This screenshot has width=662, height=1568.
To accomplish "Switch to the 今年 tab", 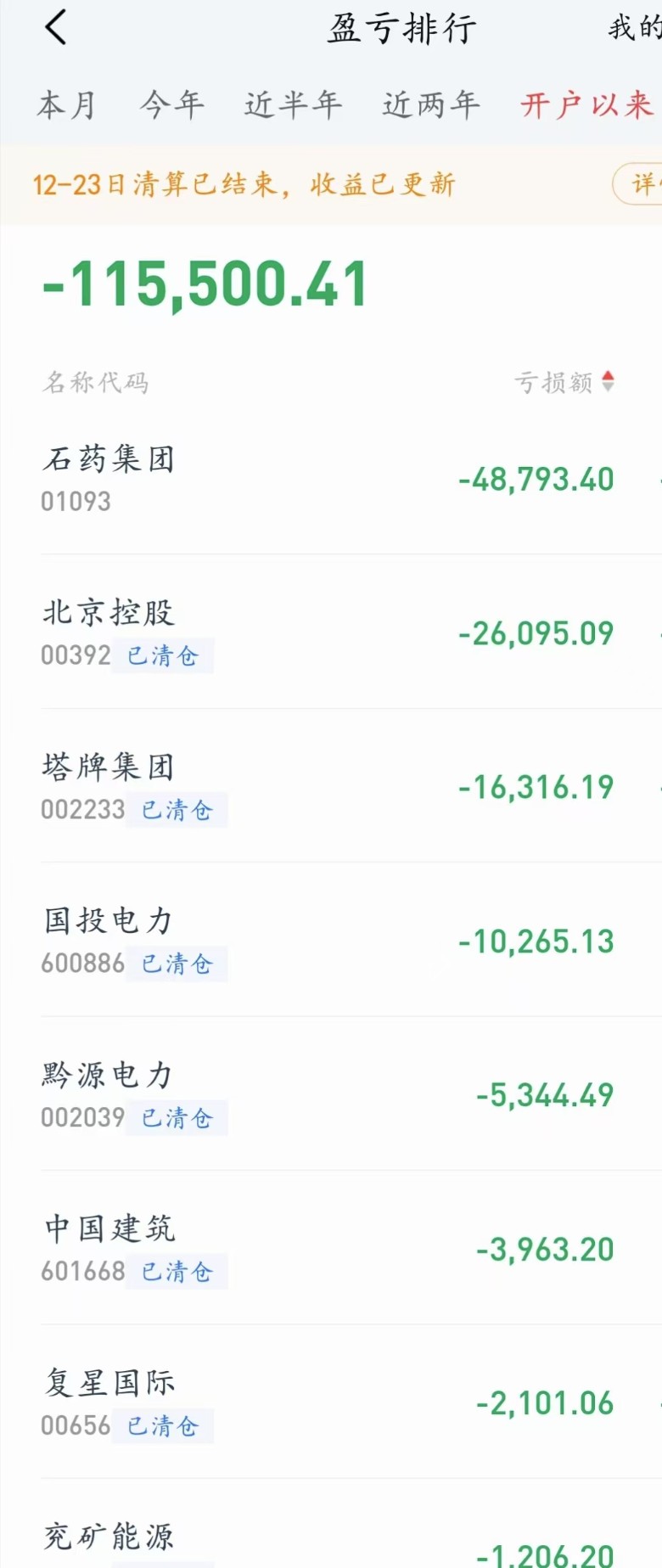I will (x=172, y=105).
